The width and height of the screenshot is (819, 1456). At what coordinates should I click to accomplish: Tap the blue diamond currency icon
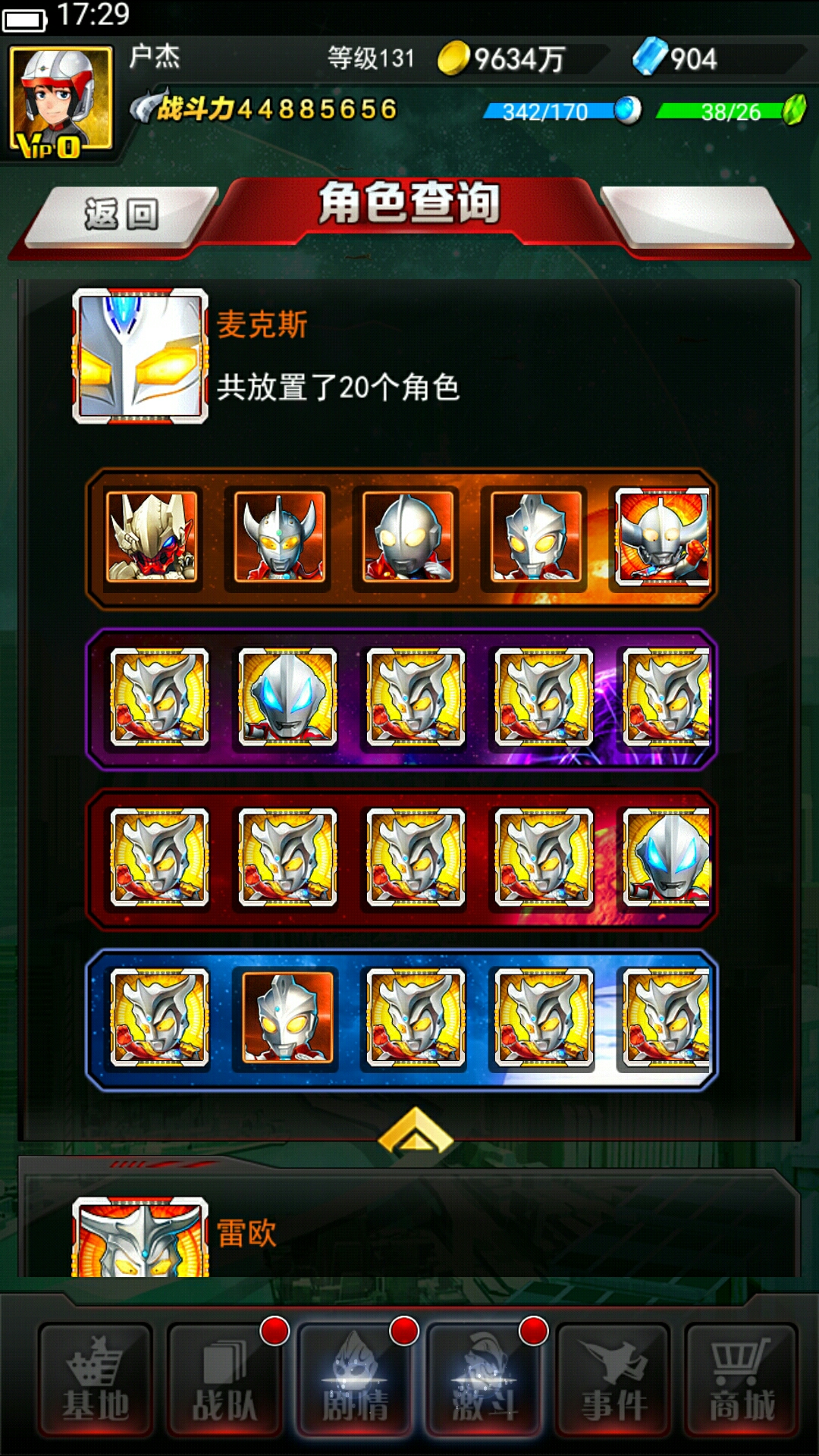tap(649, 58)
